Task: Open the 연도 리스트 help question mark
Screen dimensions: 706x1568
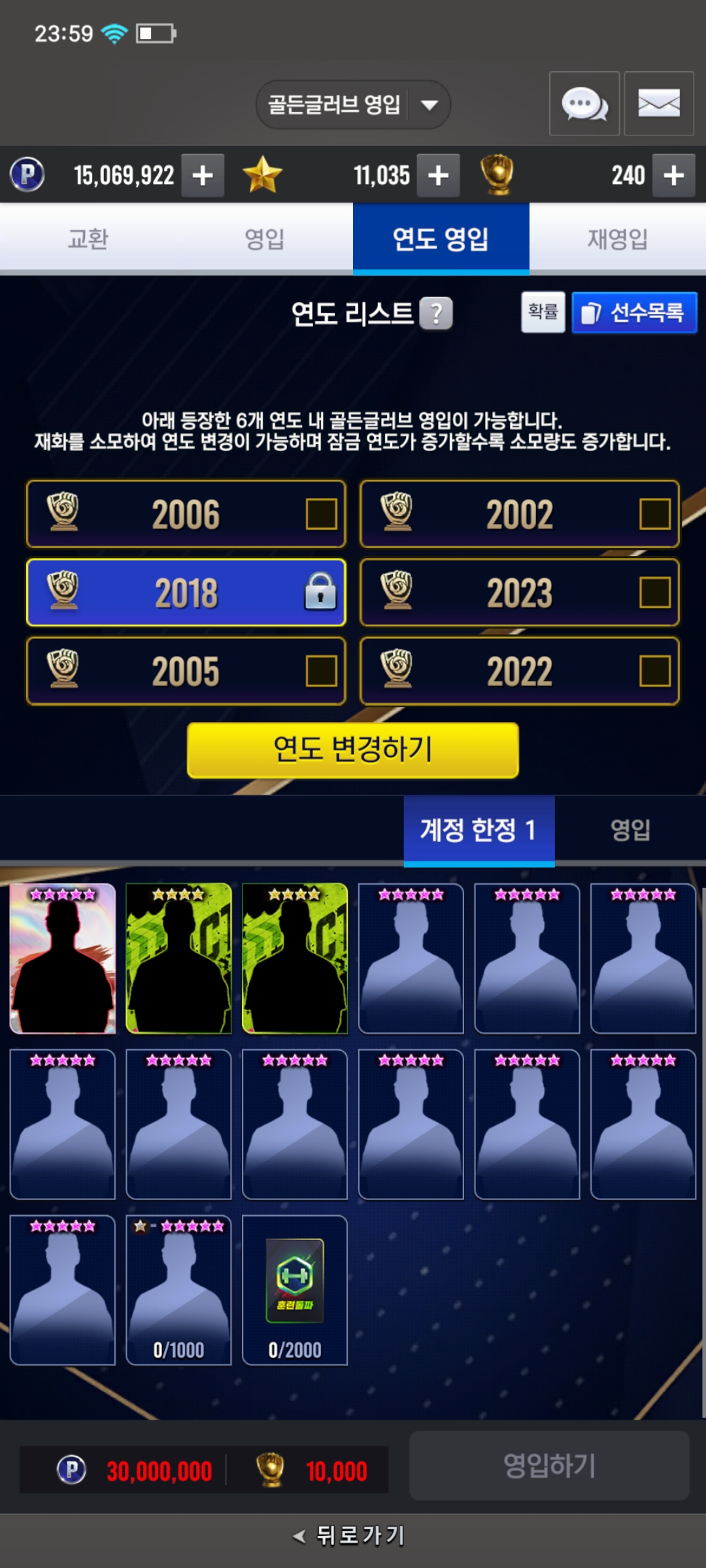Action: point(436,314)
